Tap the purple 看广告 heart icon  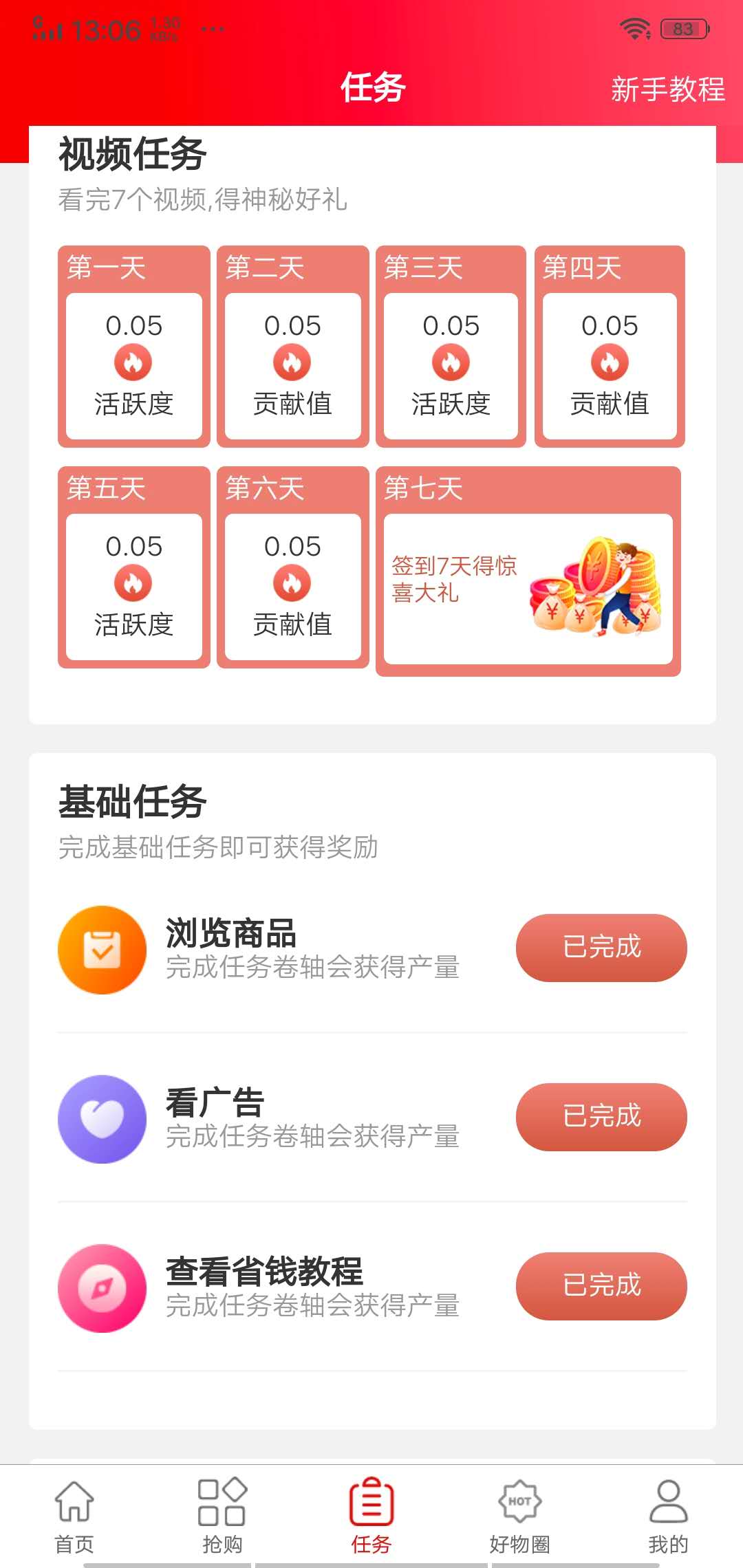pyautogui.click(x=102, y=1118)
